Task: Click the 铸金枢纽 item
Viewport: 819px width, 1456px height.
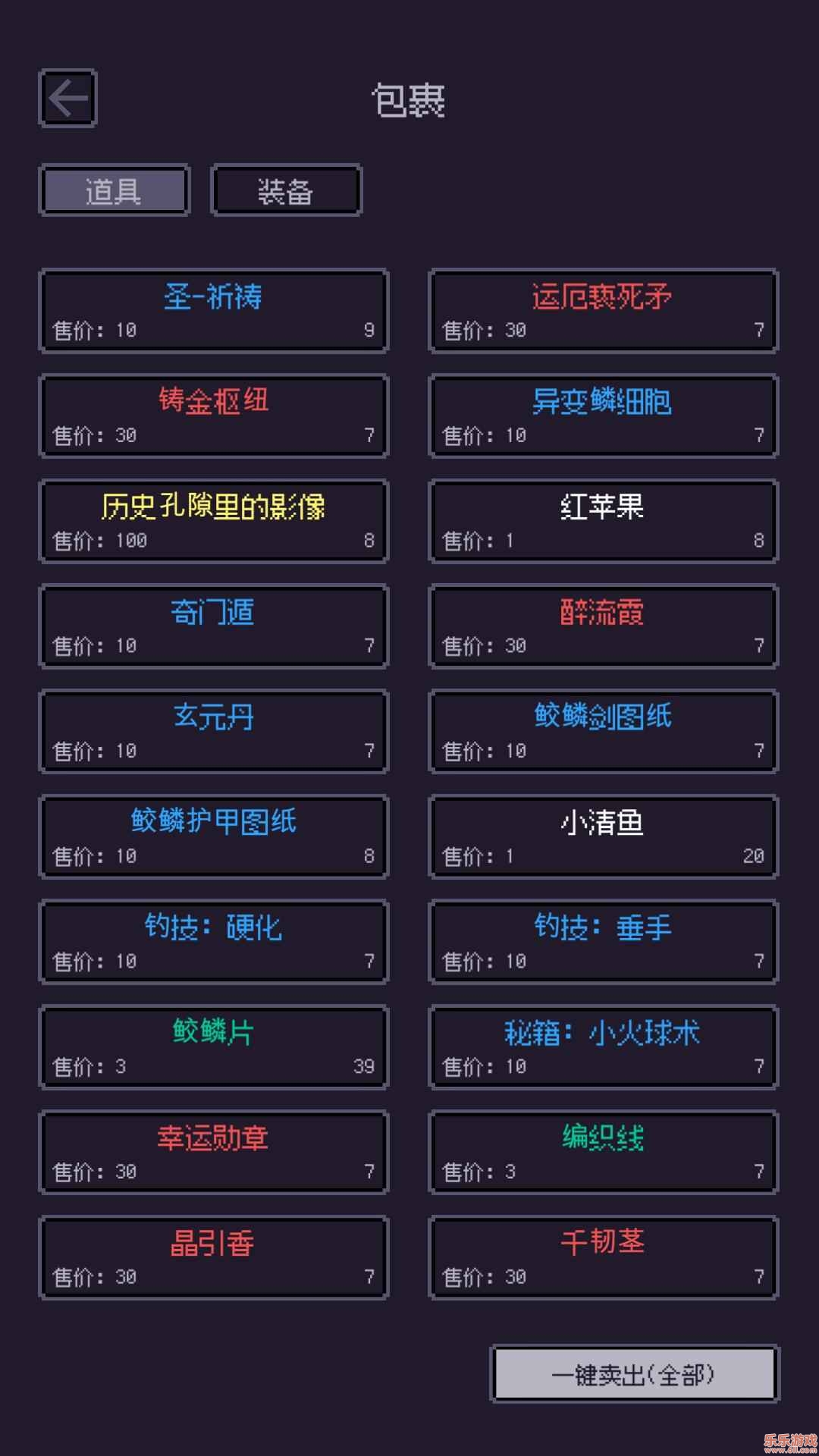Action: (x=213, y=416)
